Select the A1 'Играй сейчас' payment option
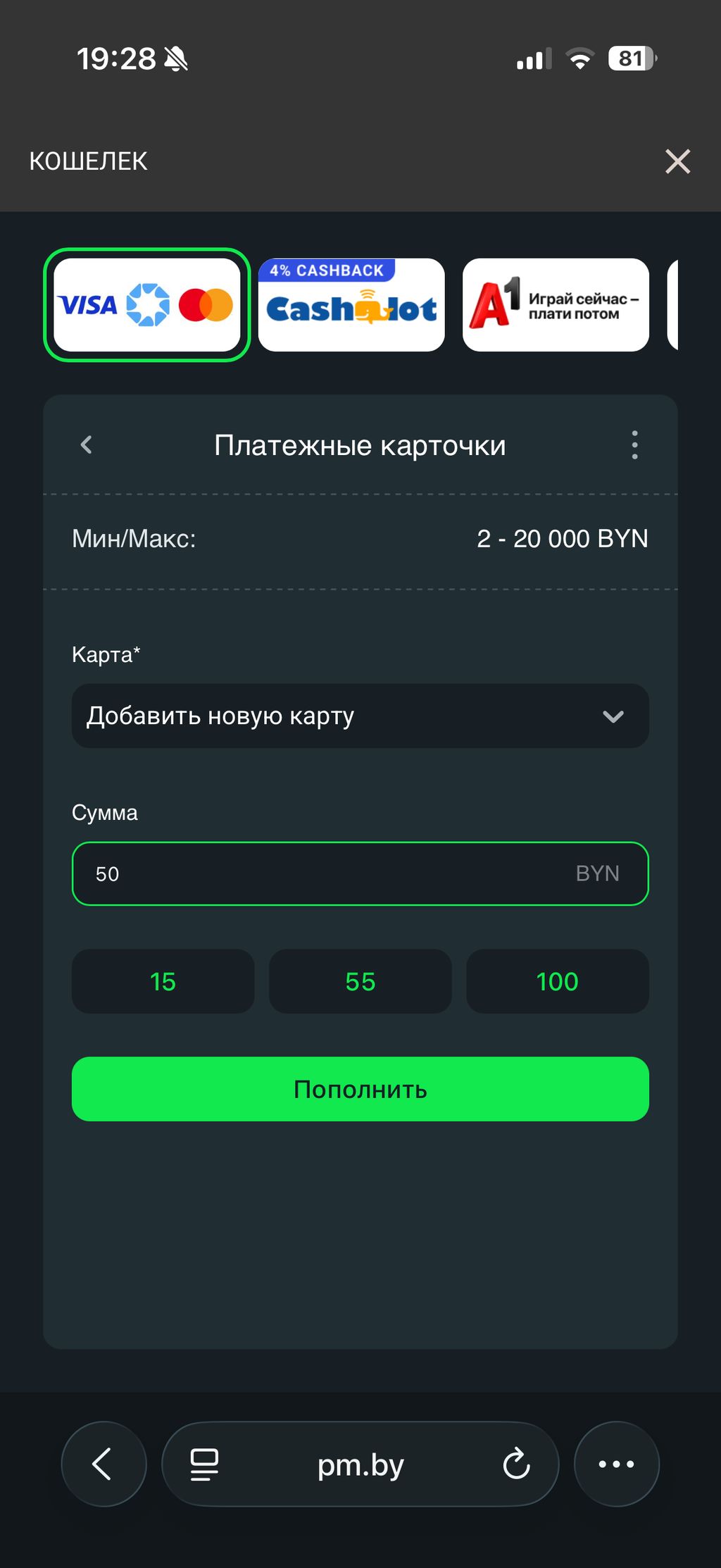721x1568 pixels. (x=555, y=304)
